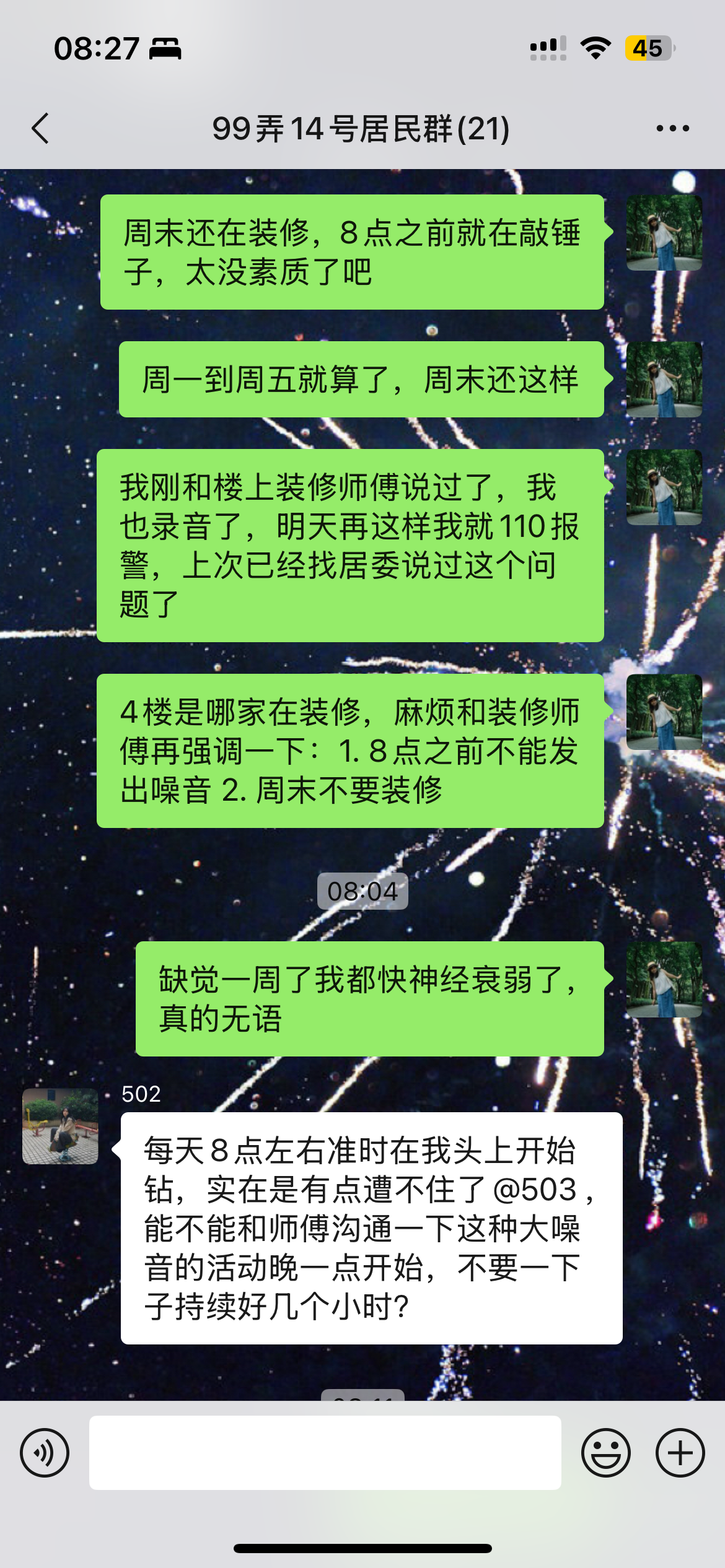The width and height of the screenshot is (725, 1568).
Task: Go back from the 99弄14号居民群 chat
Action: pyautogui.click(x=40, y=129)
